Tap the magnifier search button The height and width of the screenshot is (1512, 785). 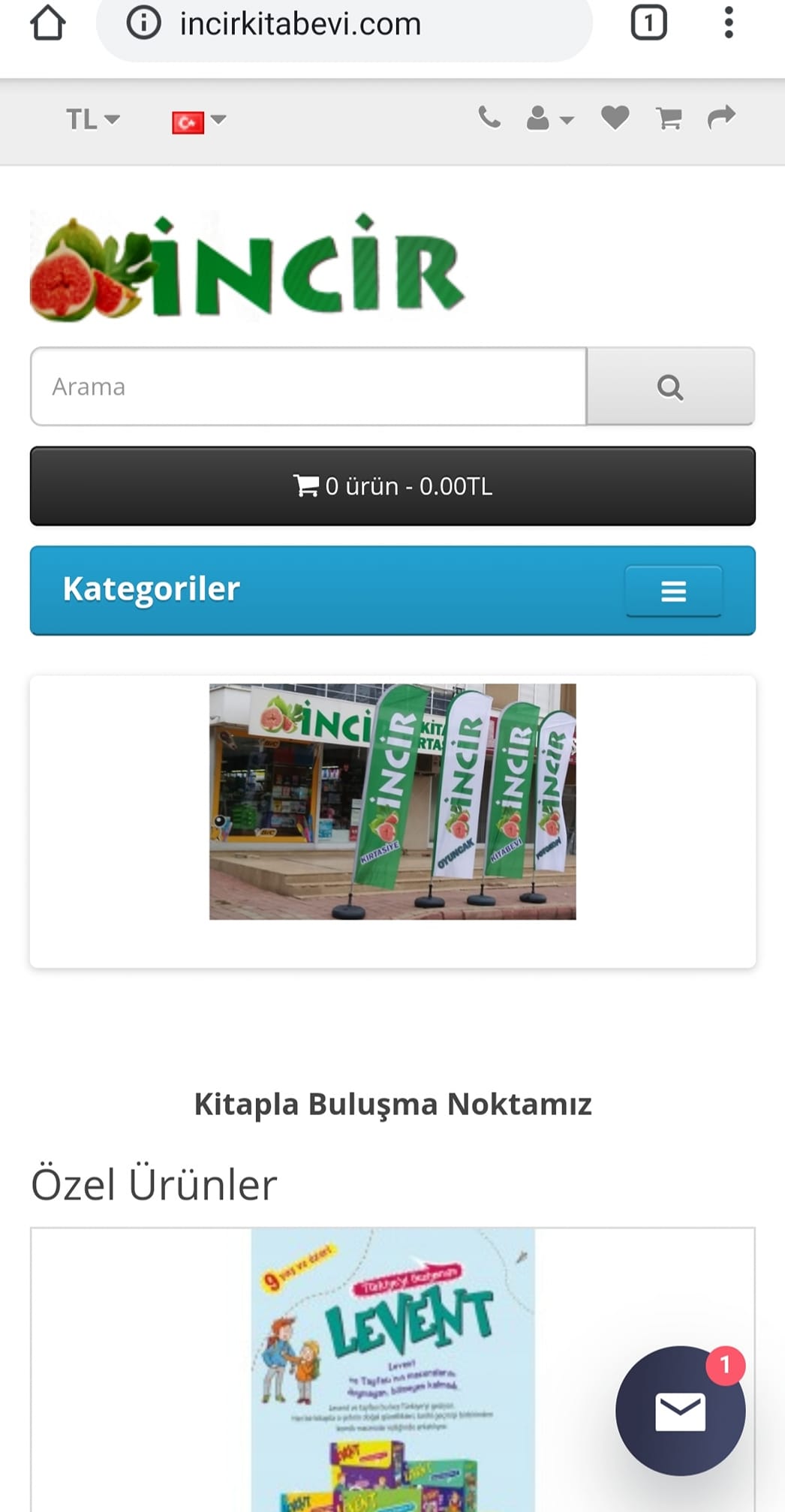pos(670,386)
